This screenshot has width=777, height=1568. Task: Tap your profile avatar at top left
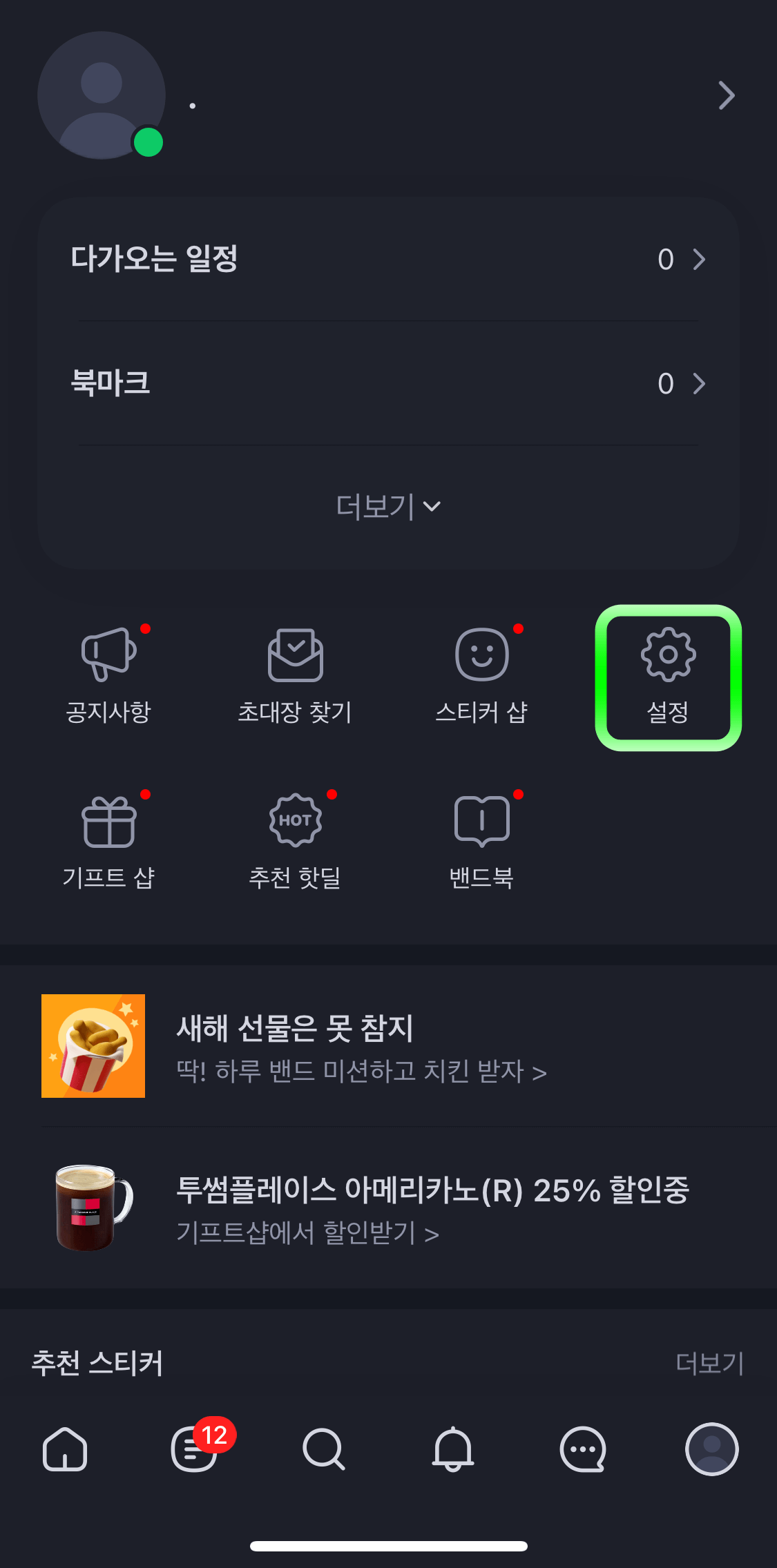point(102,97)
